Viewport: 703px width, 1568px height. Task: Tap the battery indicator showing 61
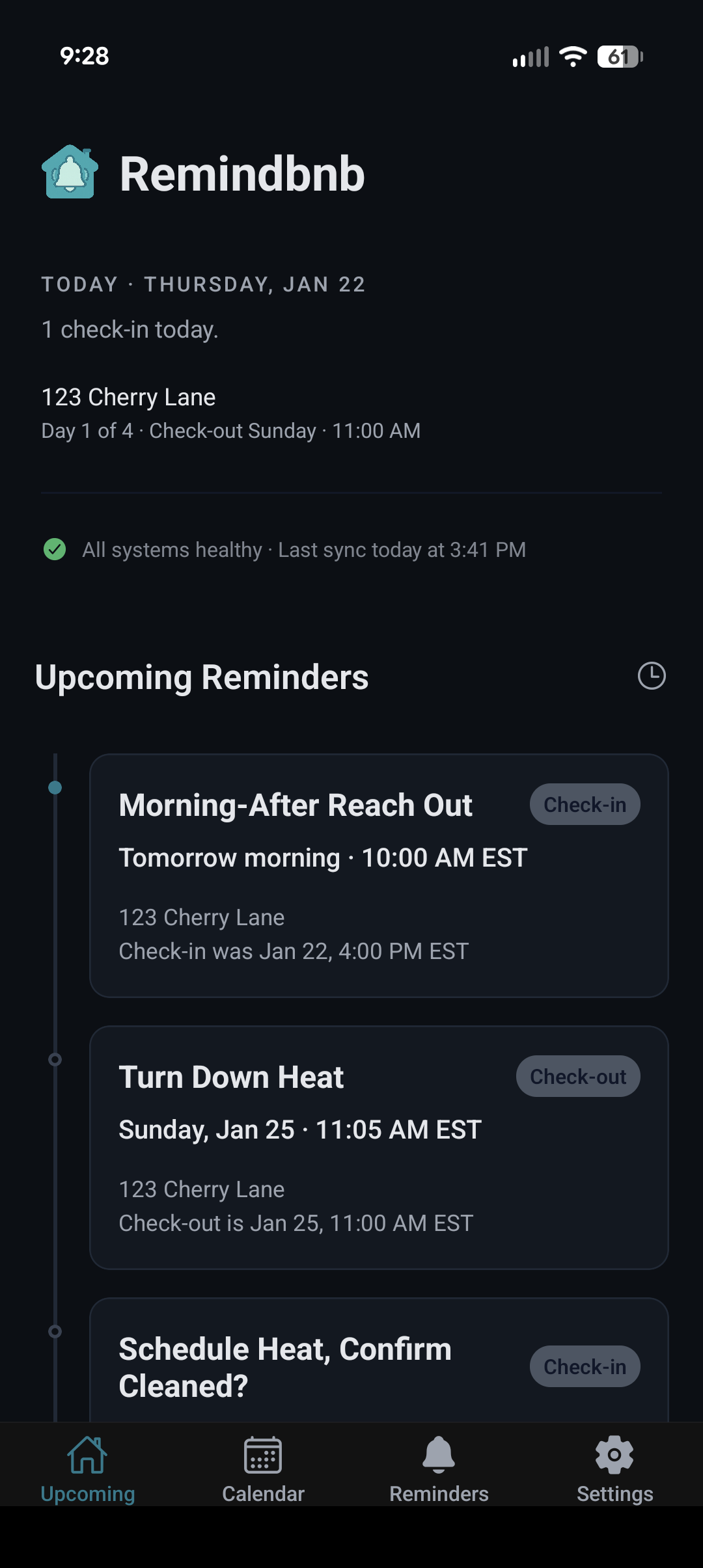coord(617,57)
